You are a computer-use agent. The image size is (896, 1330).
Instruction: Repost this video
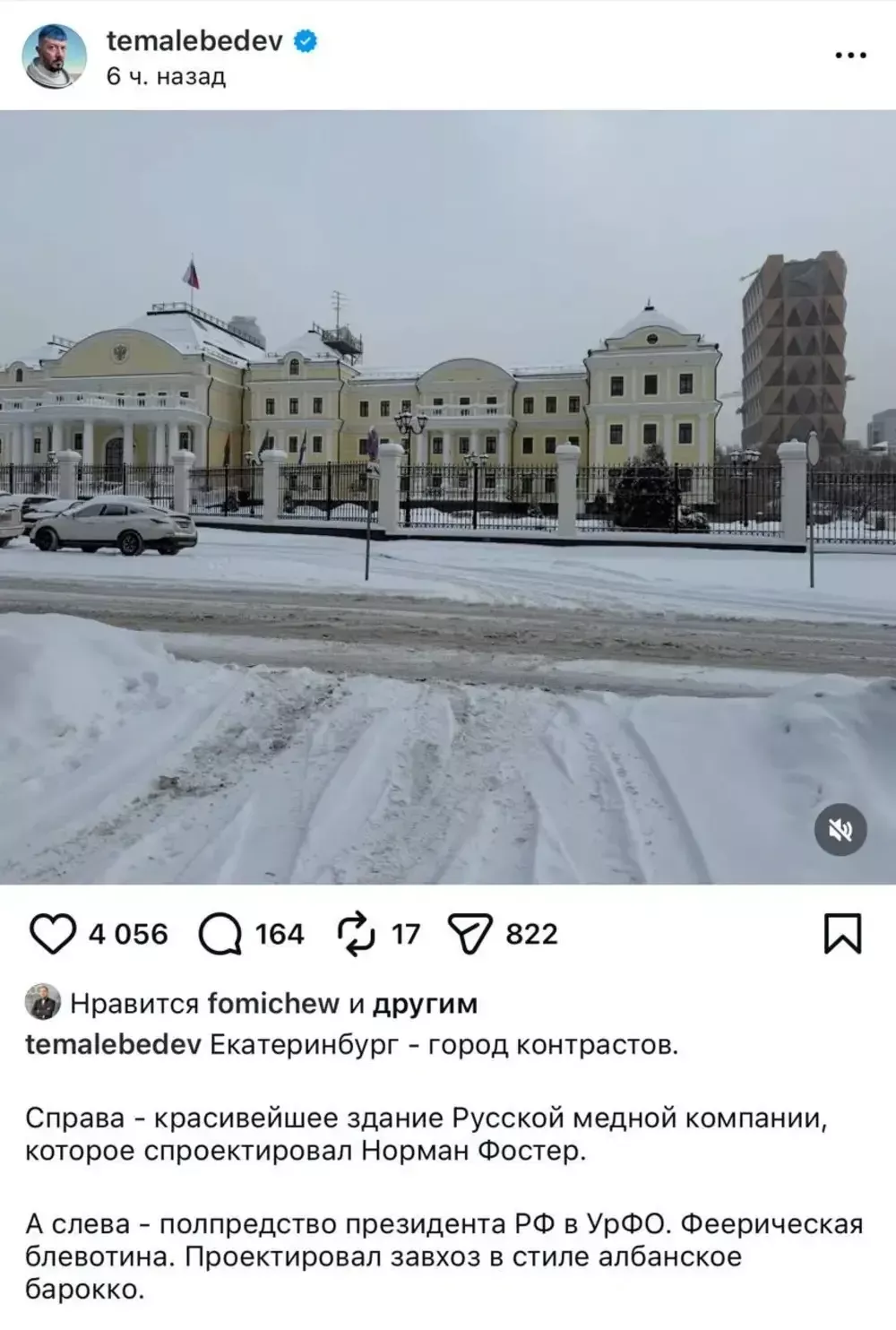point(356,934)
